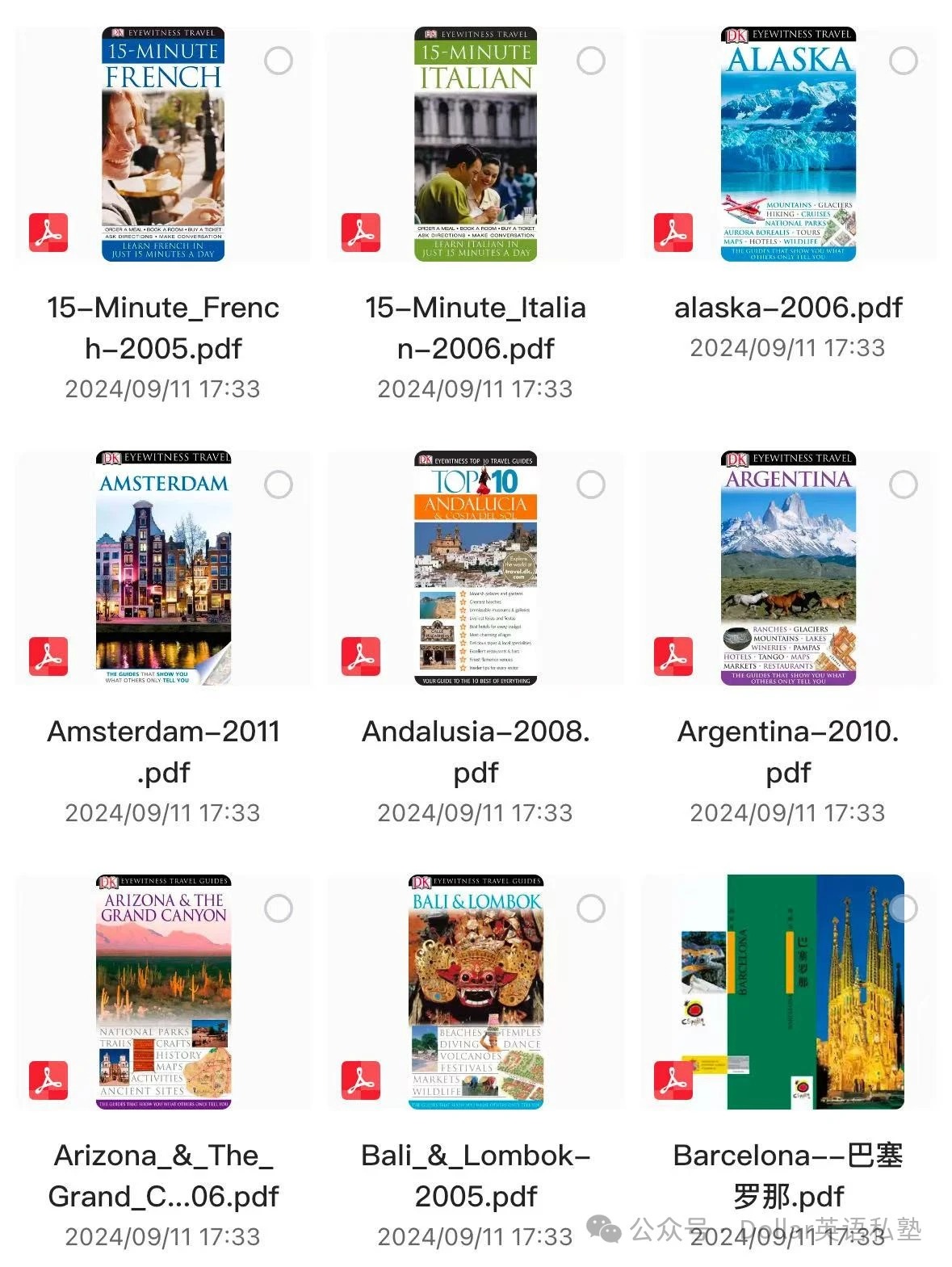
Task: Select the Barcelona--巴塞罗那.pdf circle
Action: point(904,908)
